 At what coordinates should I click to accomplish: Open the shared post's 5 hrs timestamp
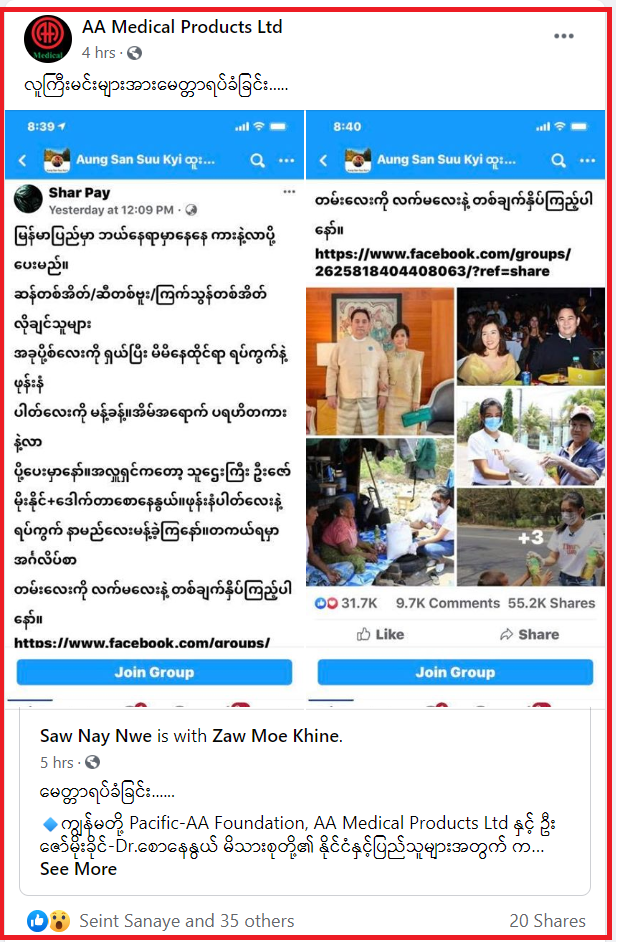(57, 762)
